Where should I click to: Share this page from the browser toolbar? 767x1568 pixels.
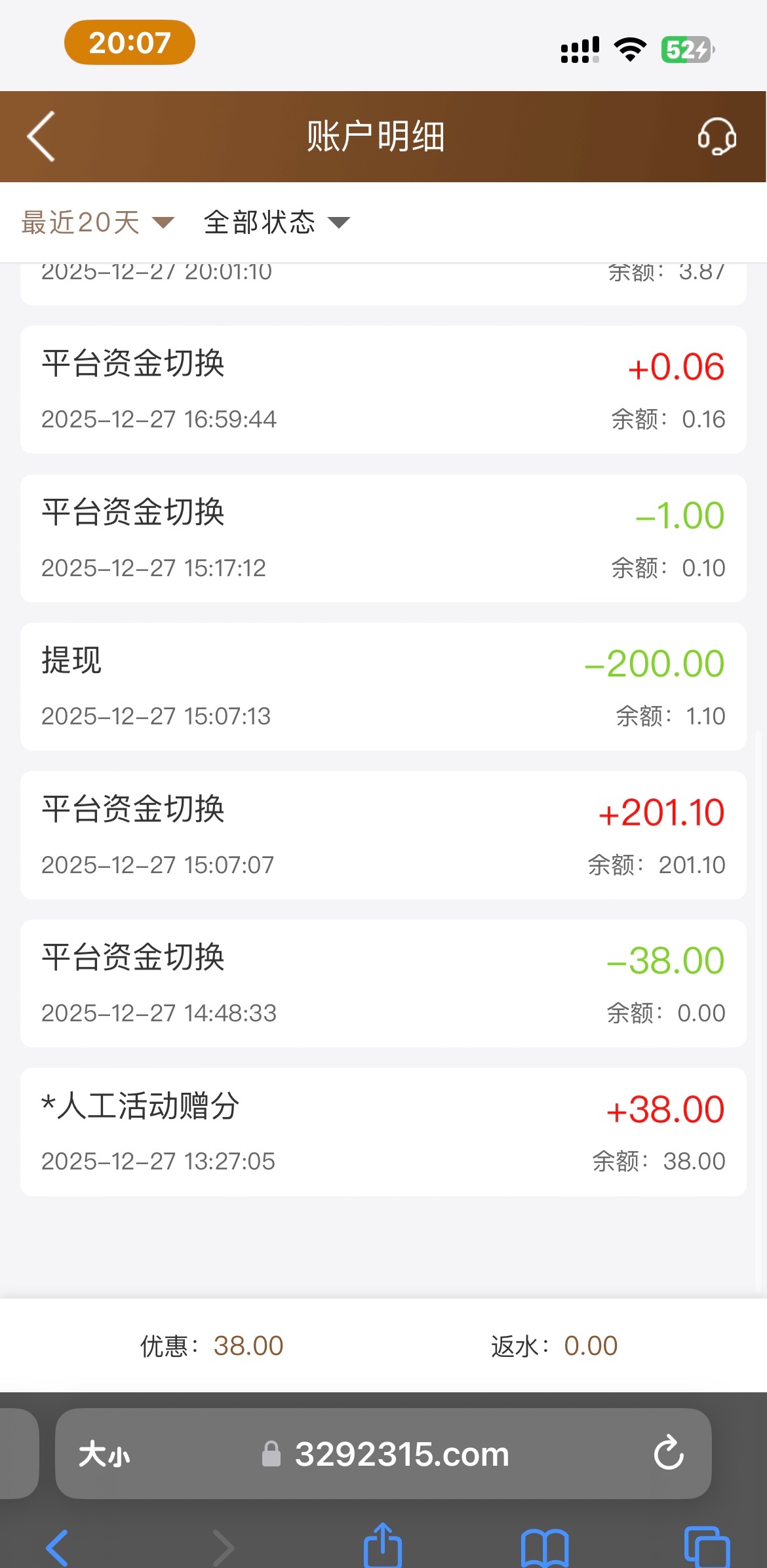click(383, 1546)
